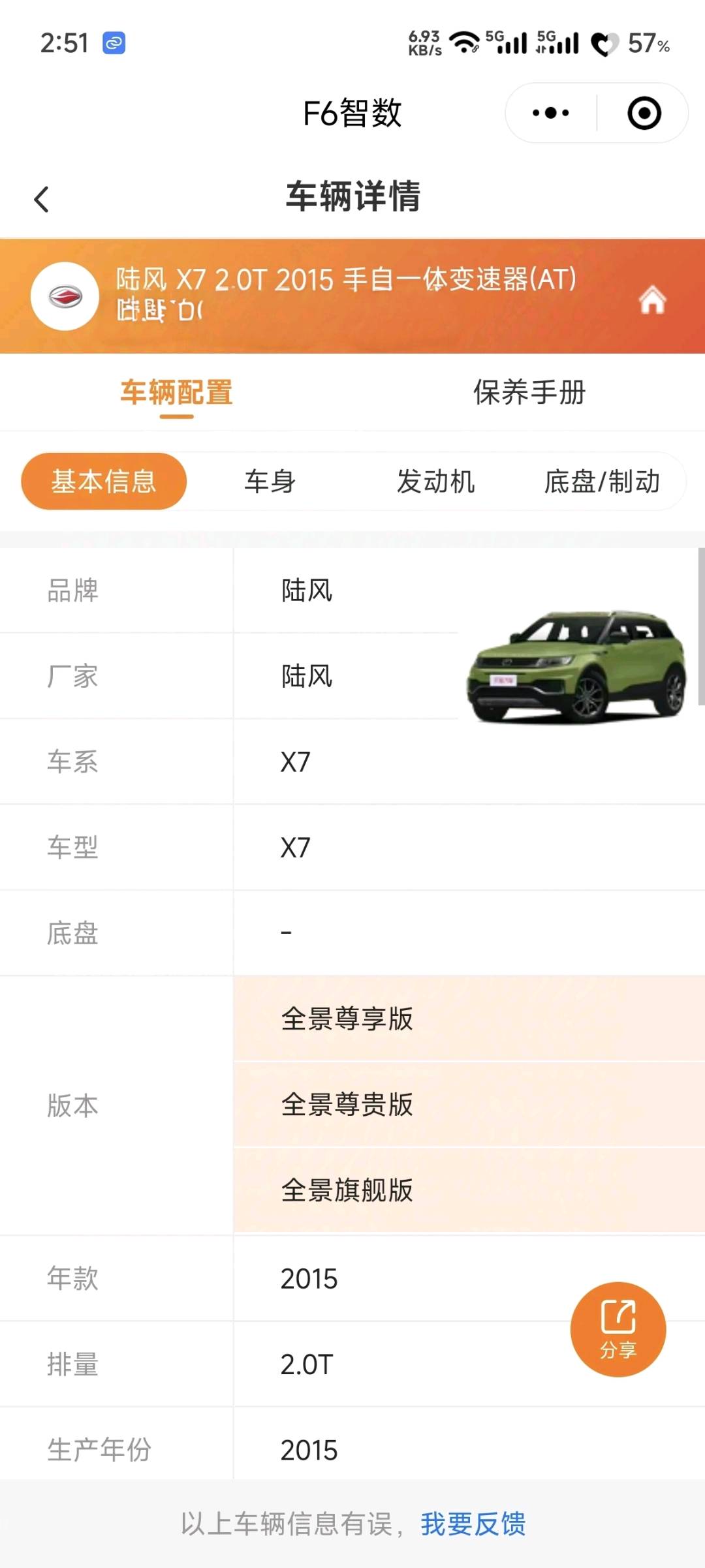
Task: Open the 底盘/制动 section
Action: tap(601, 482)
